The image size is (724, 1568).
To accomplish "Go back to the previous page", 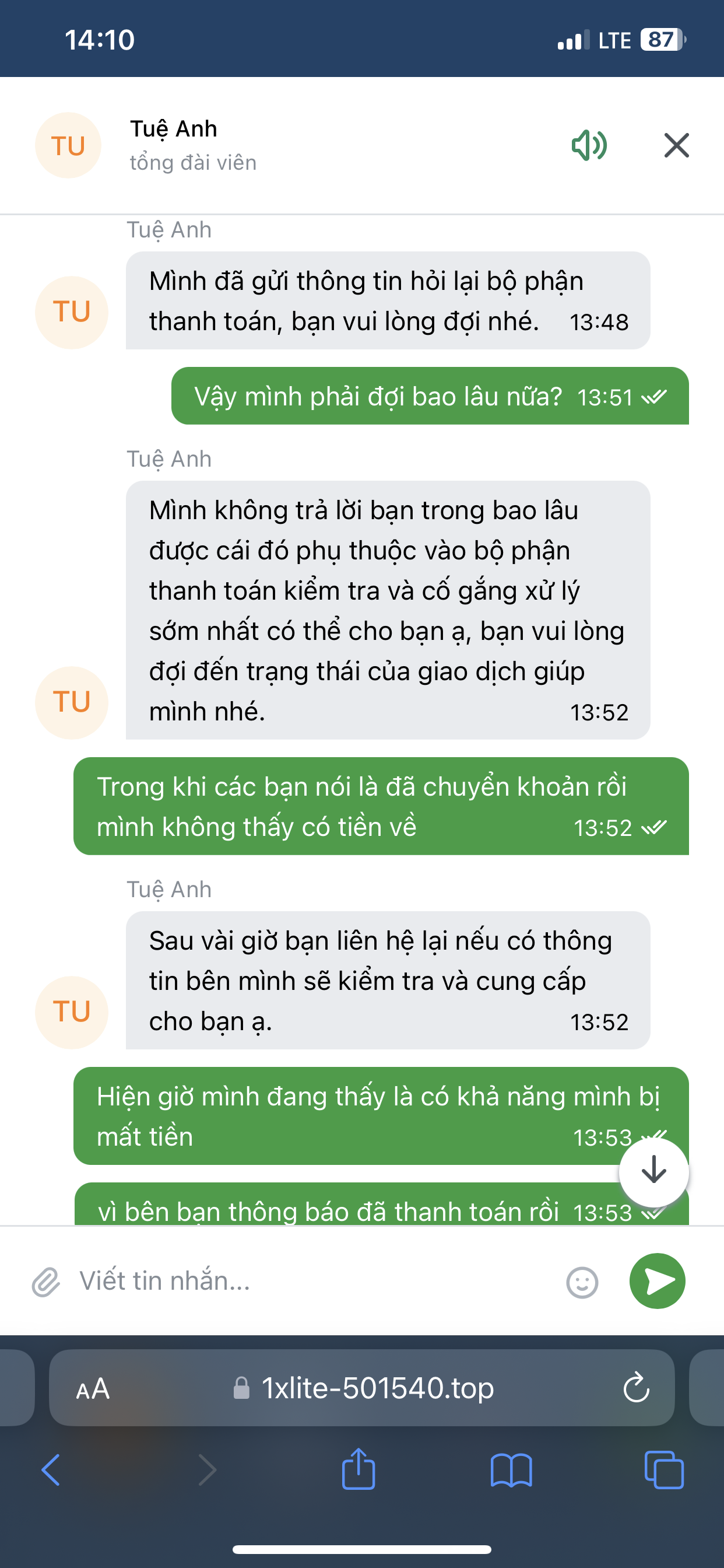I will click(x=51, y=1470).
